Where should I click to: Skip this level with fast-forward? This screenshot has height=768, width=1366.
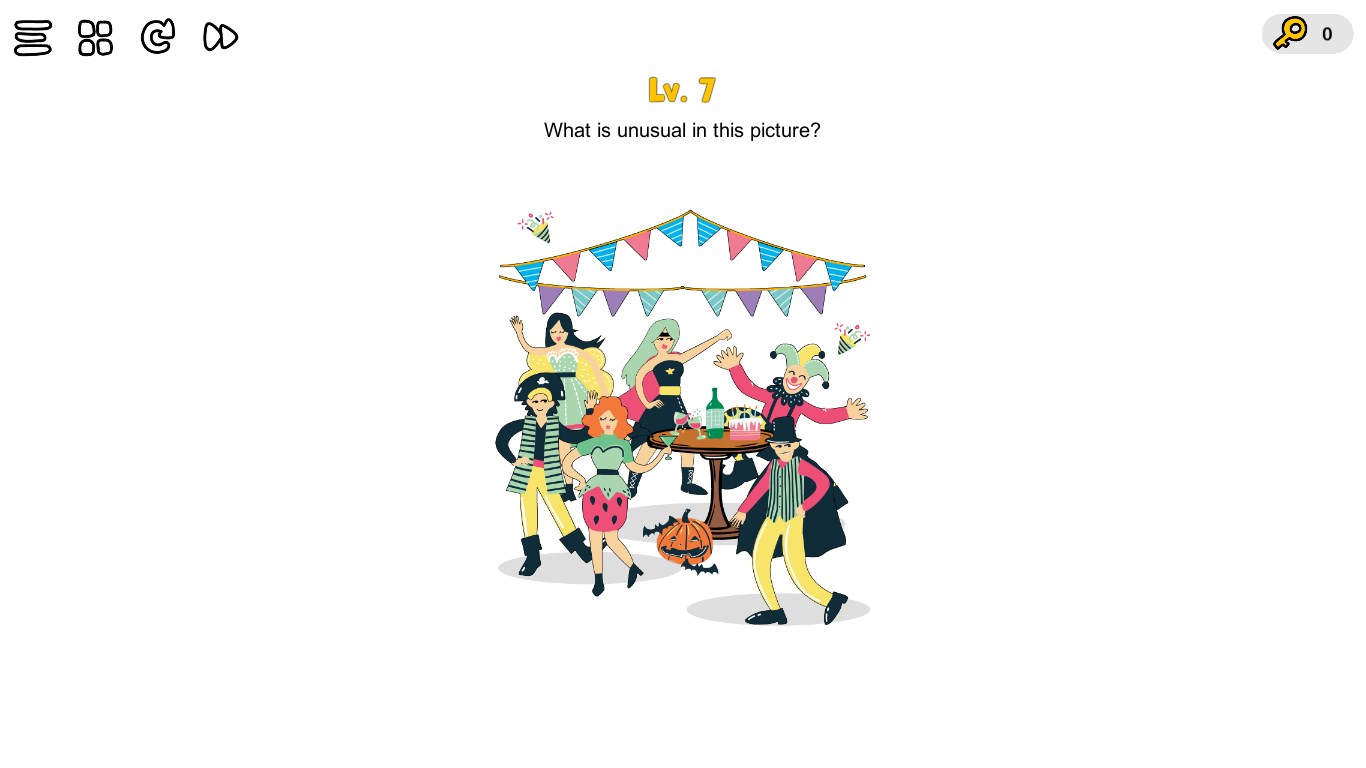pos(220,37)
